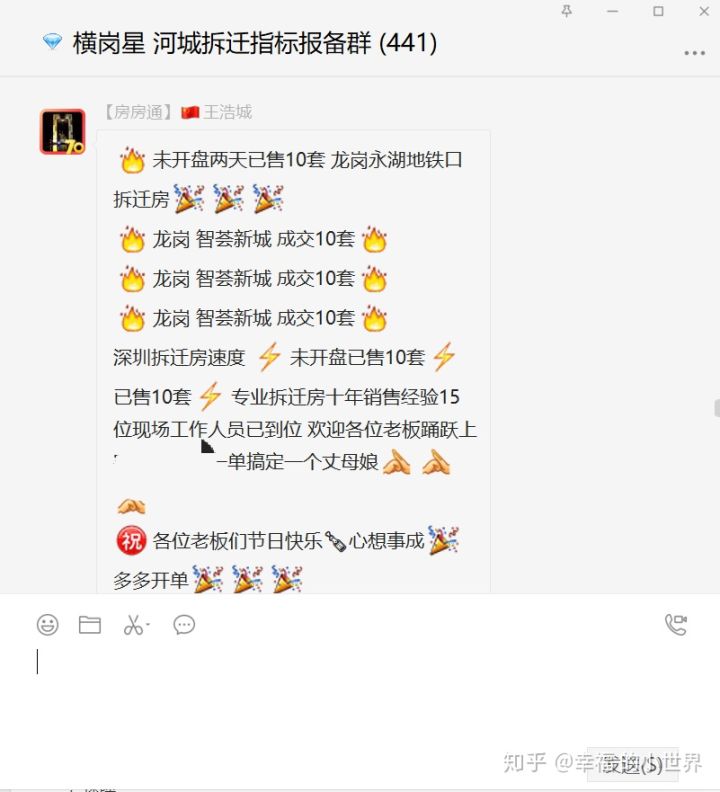The width and height of the screenshot is (720, 792).
Task: Maximize the chat window
Action: point(658,11)
